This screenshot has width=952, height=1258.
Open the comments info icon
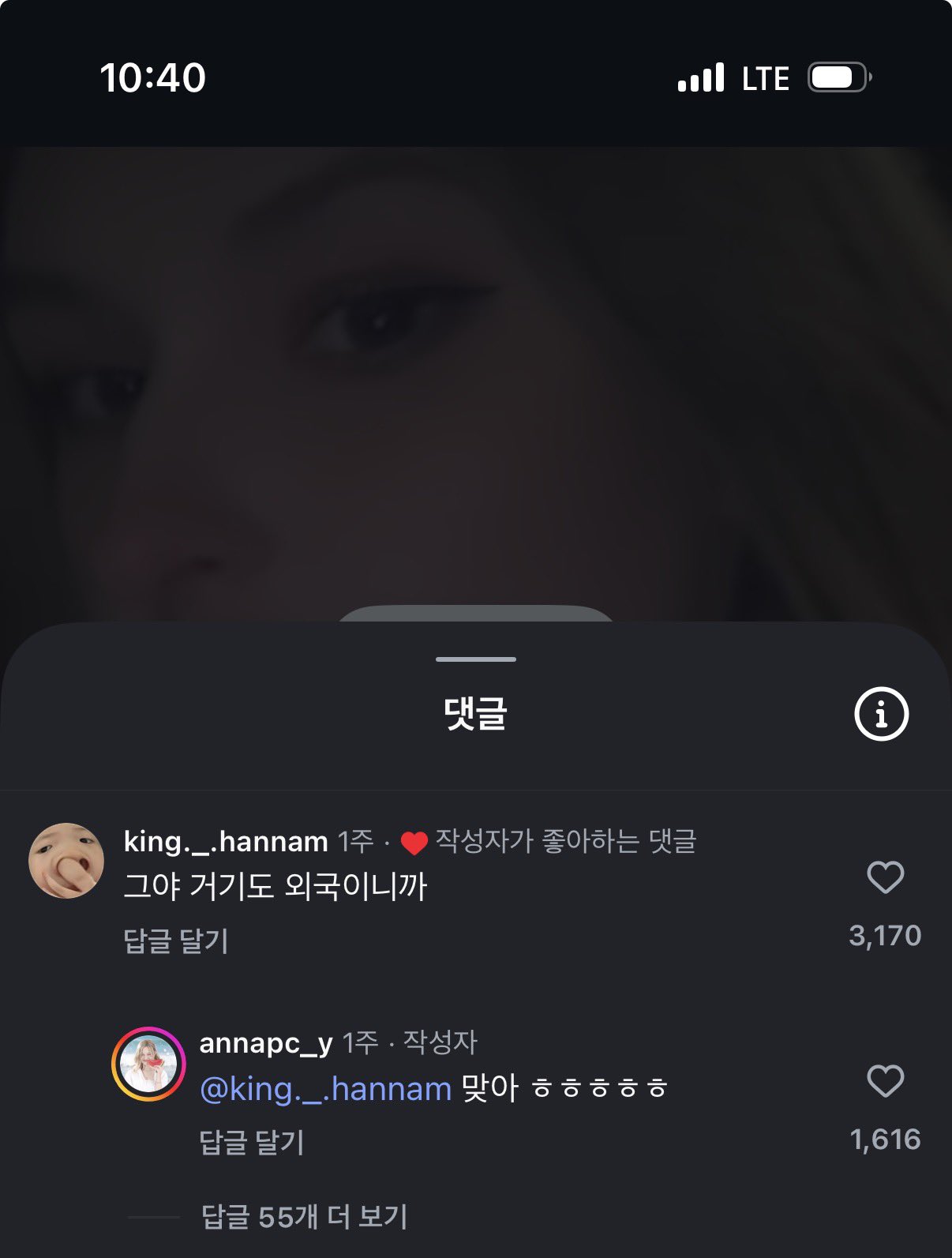pyautogui.click(x=881, y=714)
